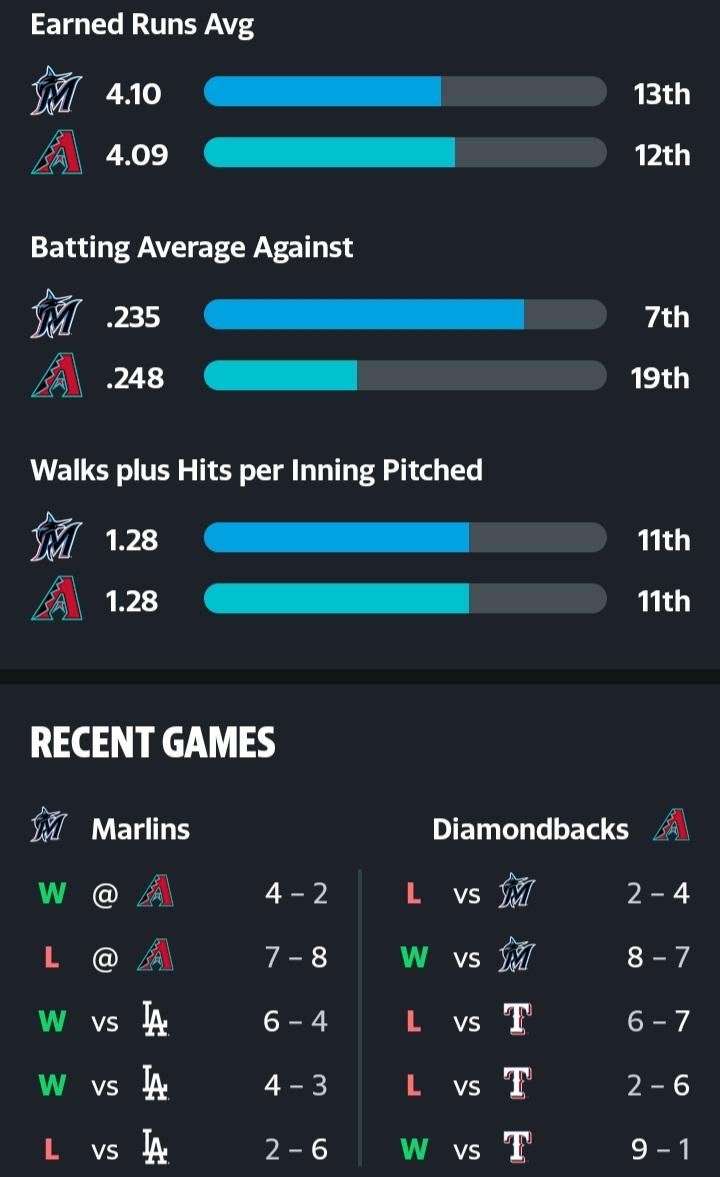Viewport: 720px width, 1177px height.
Task: Open Diamondbacks 2-6 loss vs Rangers
Action: tap(545, 1085)
